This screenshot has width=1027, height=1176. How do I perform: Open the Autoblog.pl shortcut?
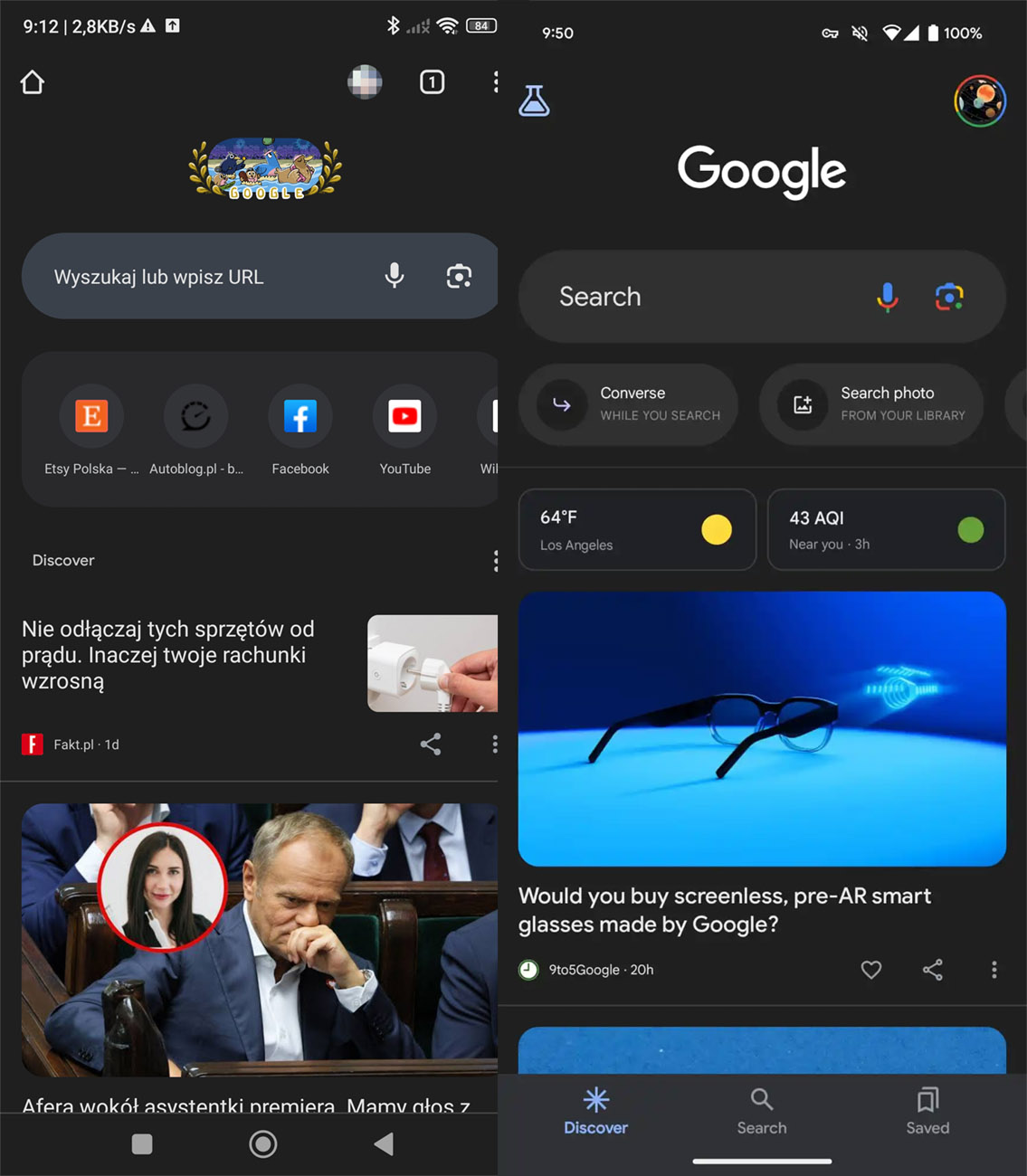(x=195, y=417)
